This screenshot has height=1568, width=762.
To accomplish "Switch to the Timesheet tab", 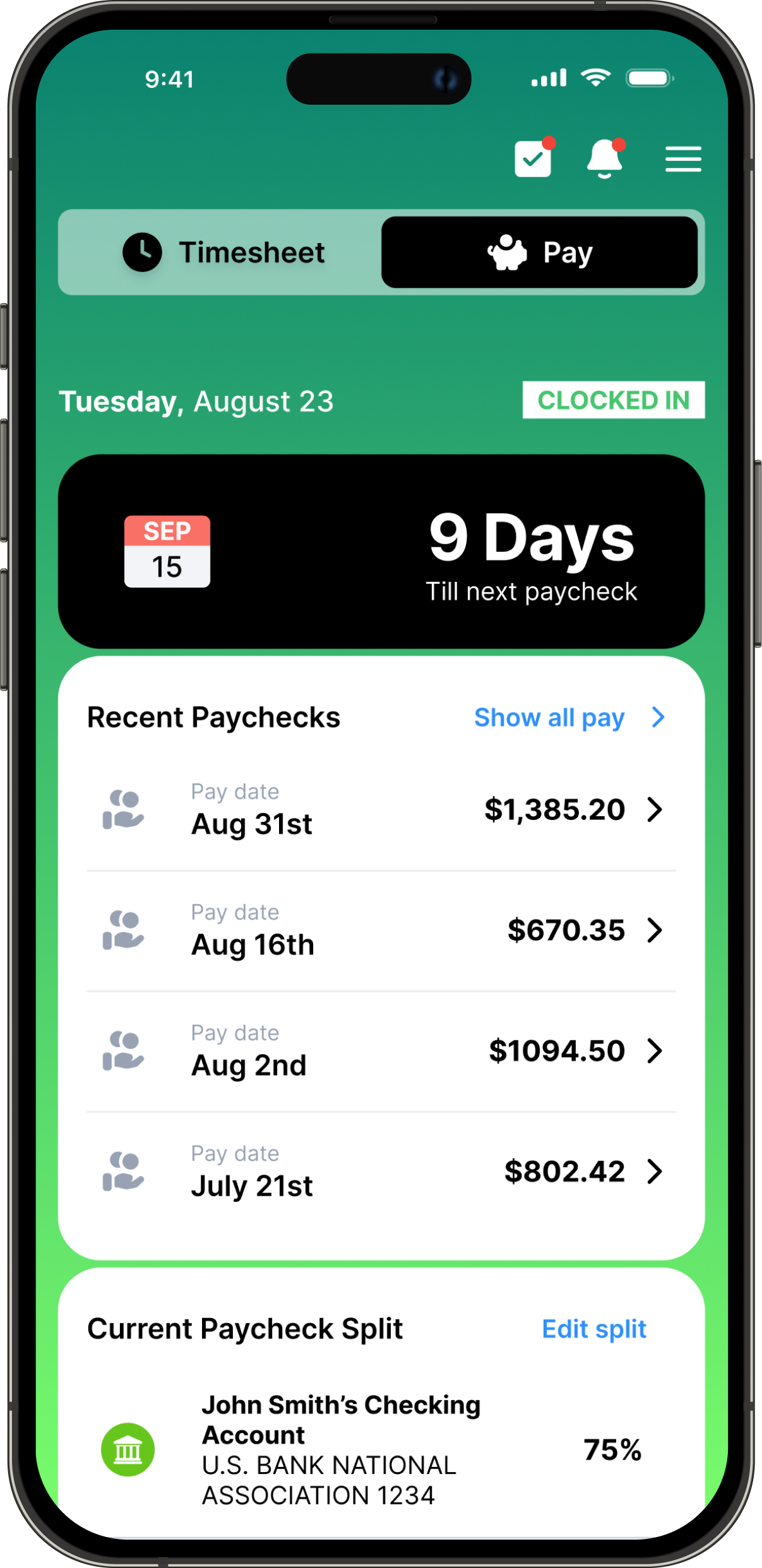I will [x=223, y=252].
